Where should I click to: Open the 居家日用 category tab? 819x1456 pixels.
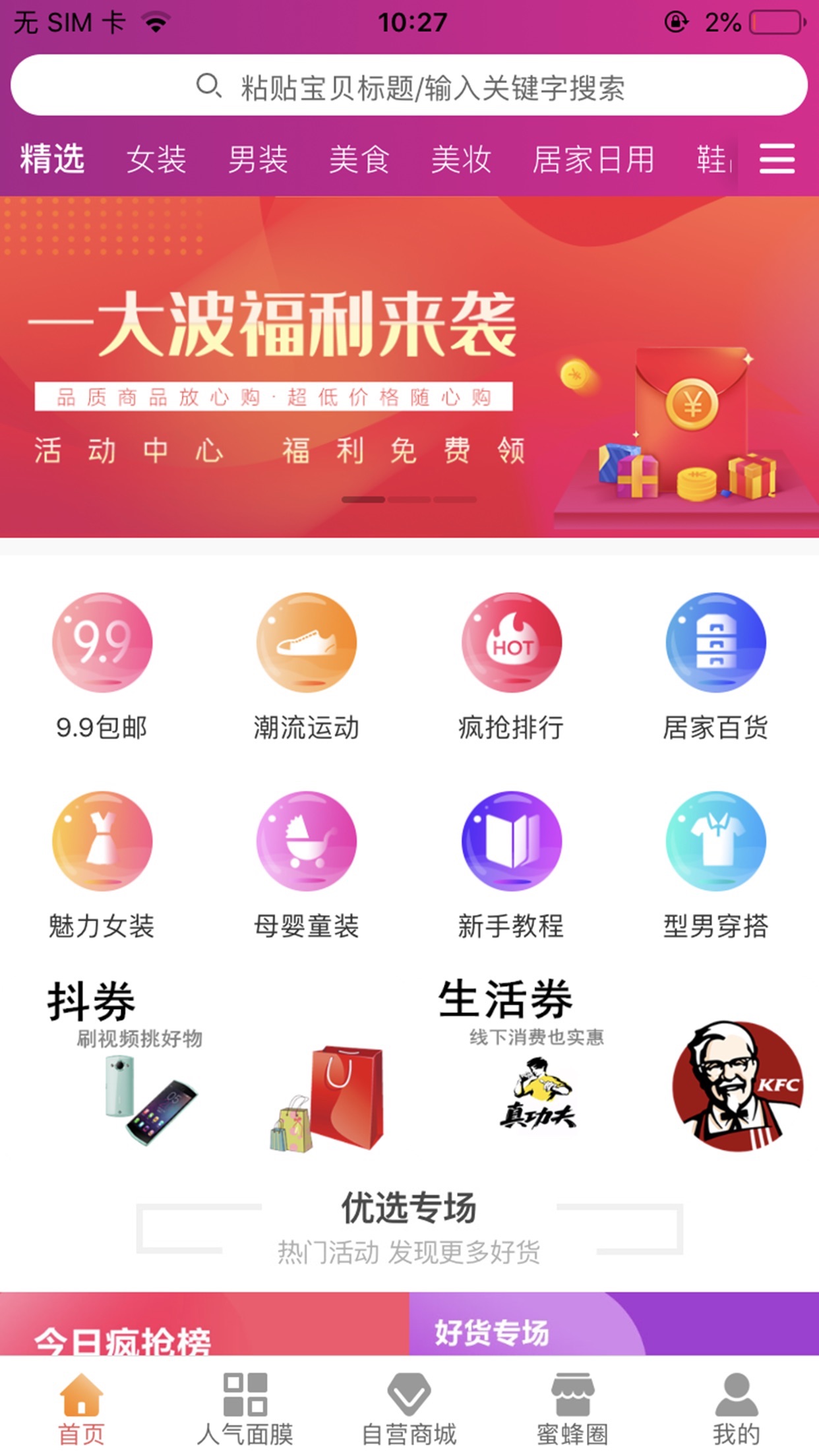point(595,159)
